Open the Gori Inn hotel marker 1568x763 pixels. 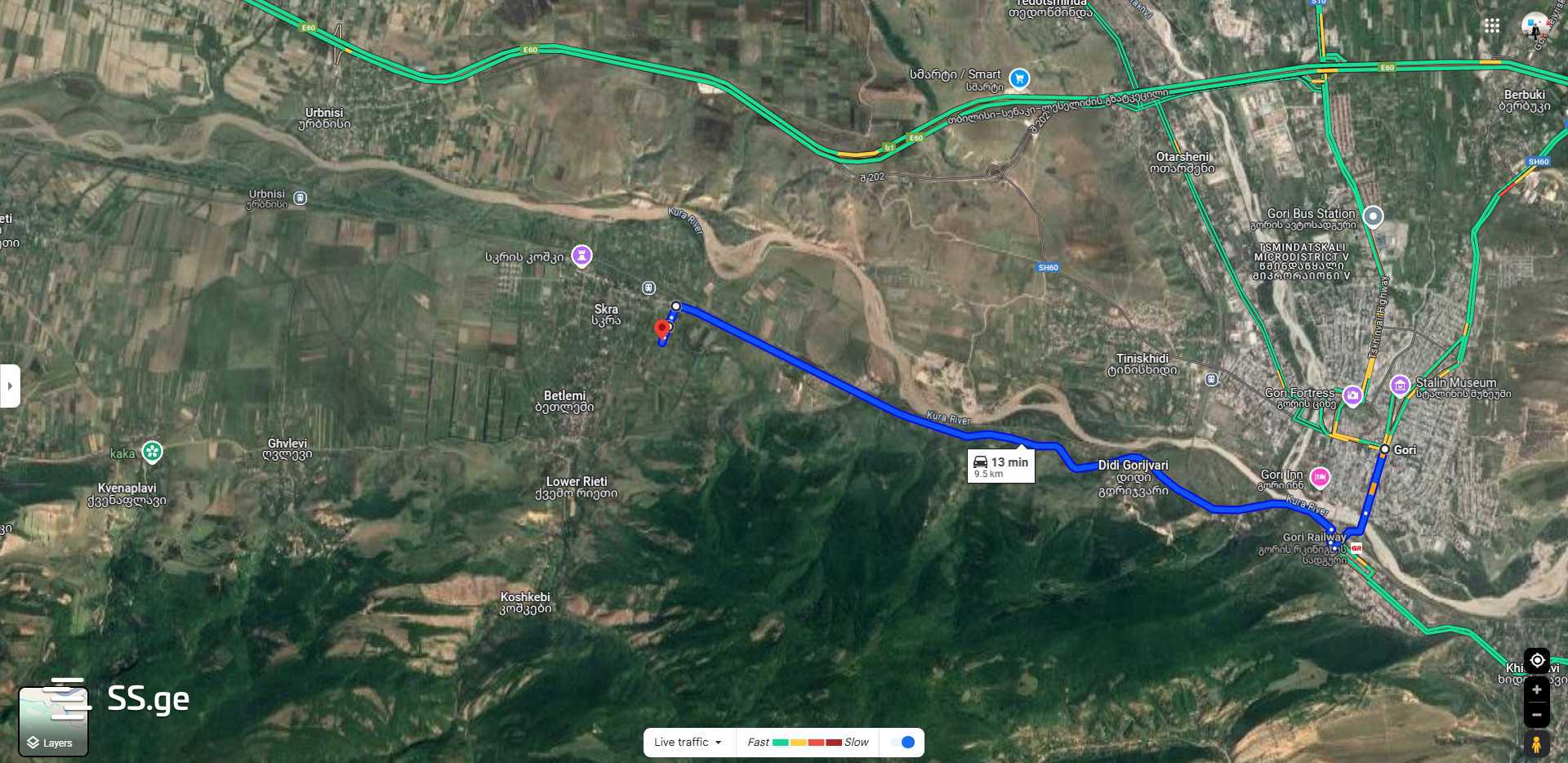[x=1320, y=477]
